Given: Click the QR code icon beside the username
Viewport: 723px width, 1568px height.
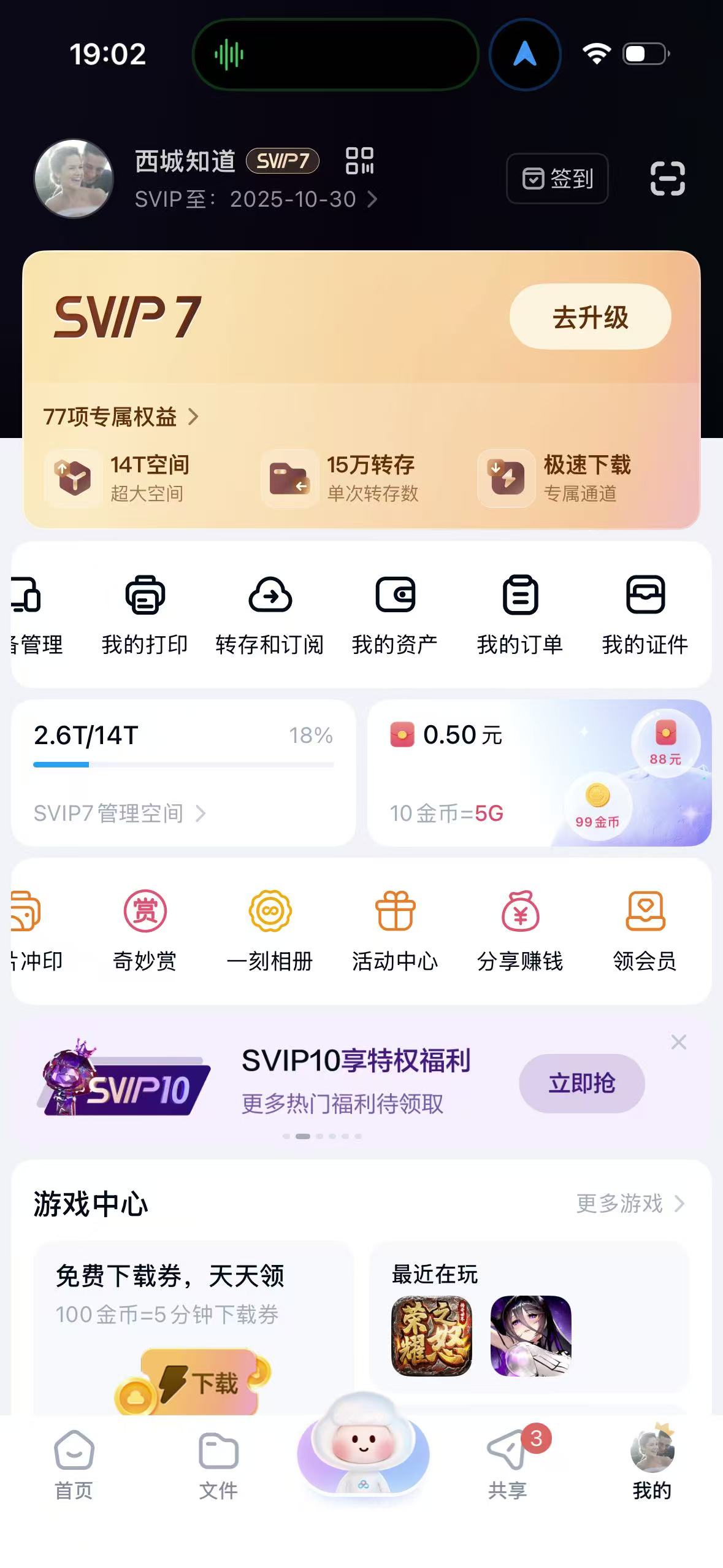Looking at the screenshot, I should (x=359, y=161).
